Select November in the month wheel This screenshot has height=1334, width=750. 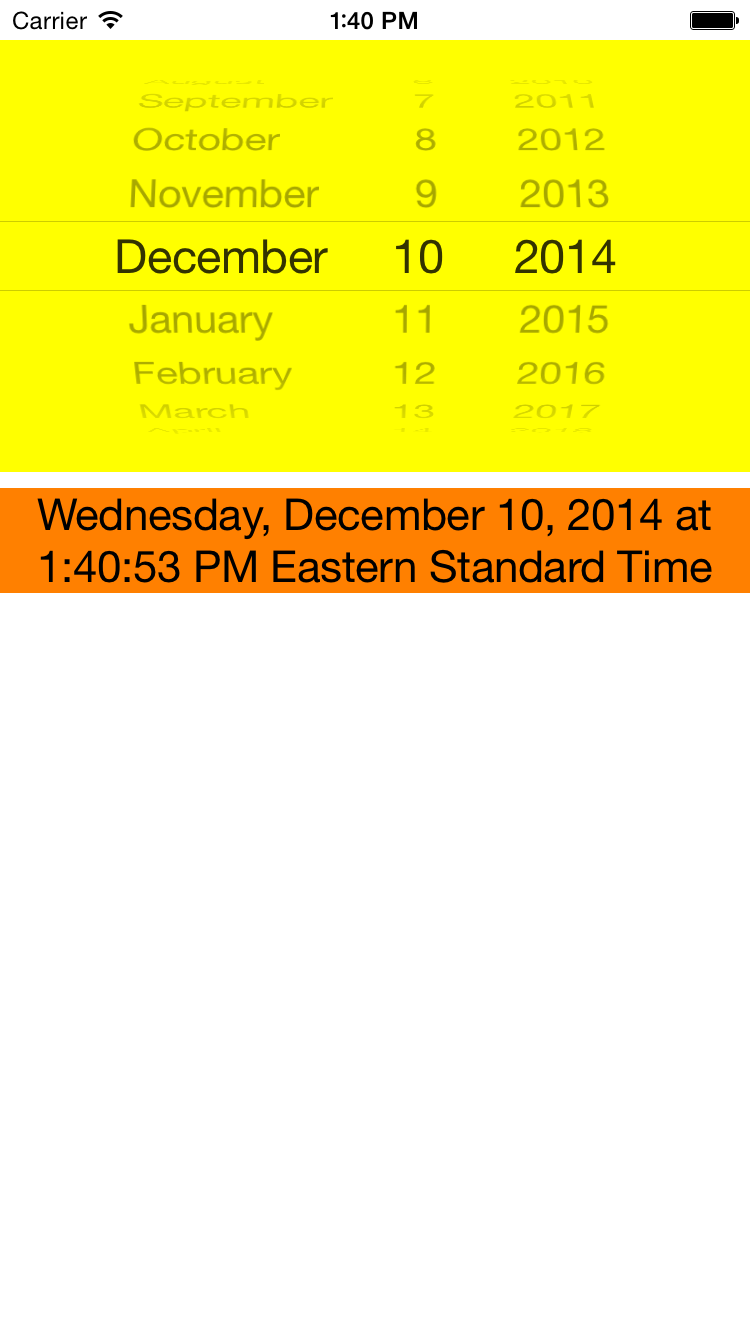coord(224,194)
